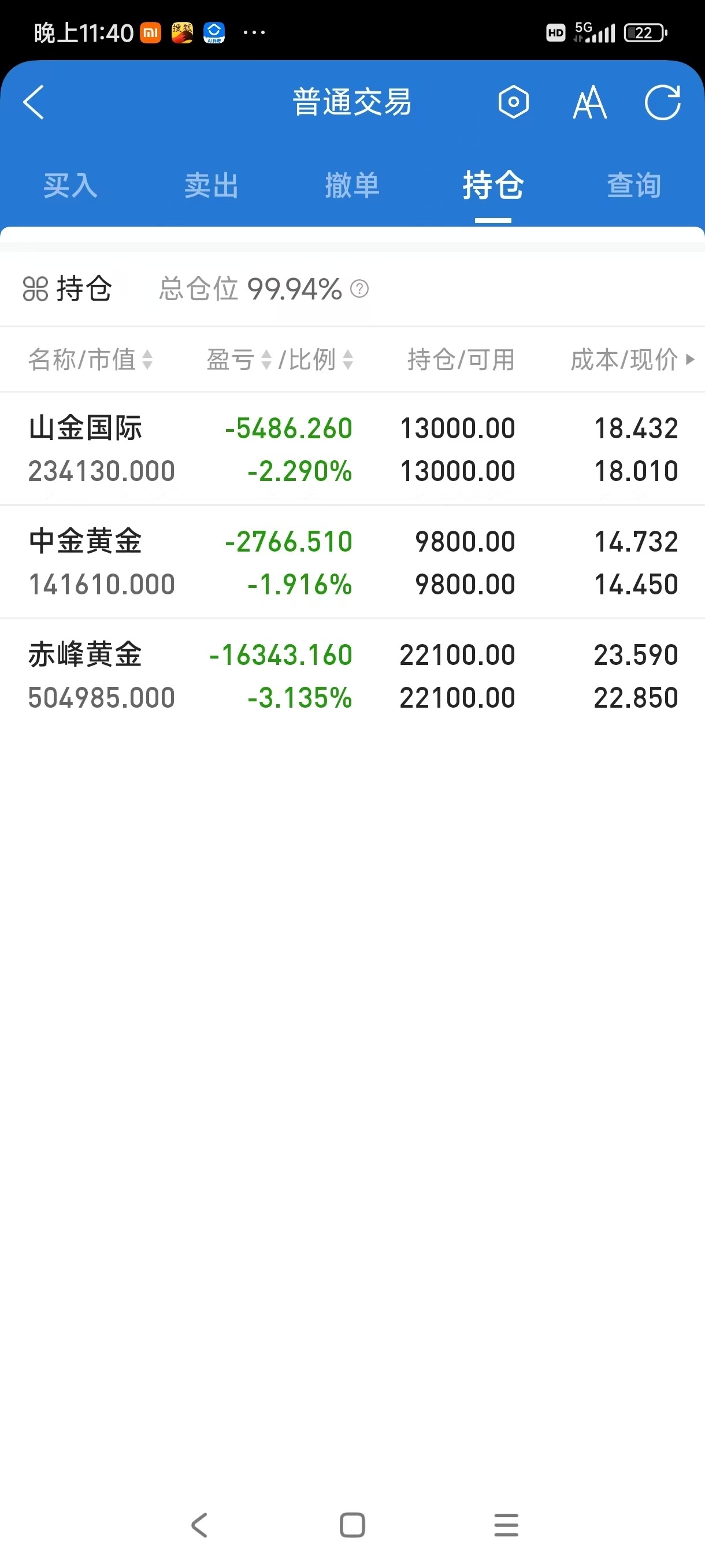
Task: Go back using the header arrow
Action: click(x=34, y=102)
